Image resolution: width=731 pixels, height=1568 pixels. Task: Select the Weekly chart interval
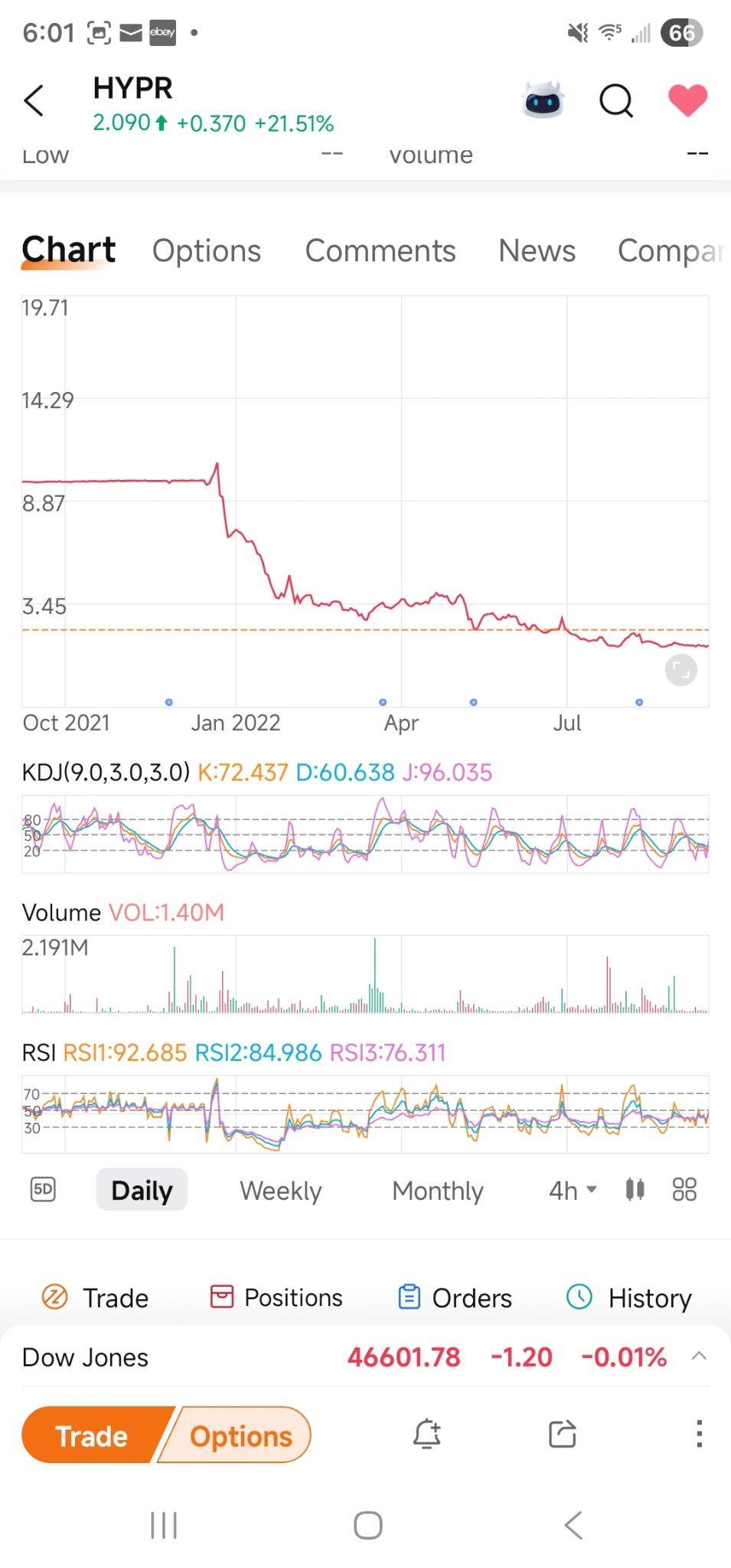tap(280, 1191)
